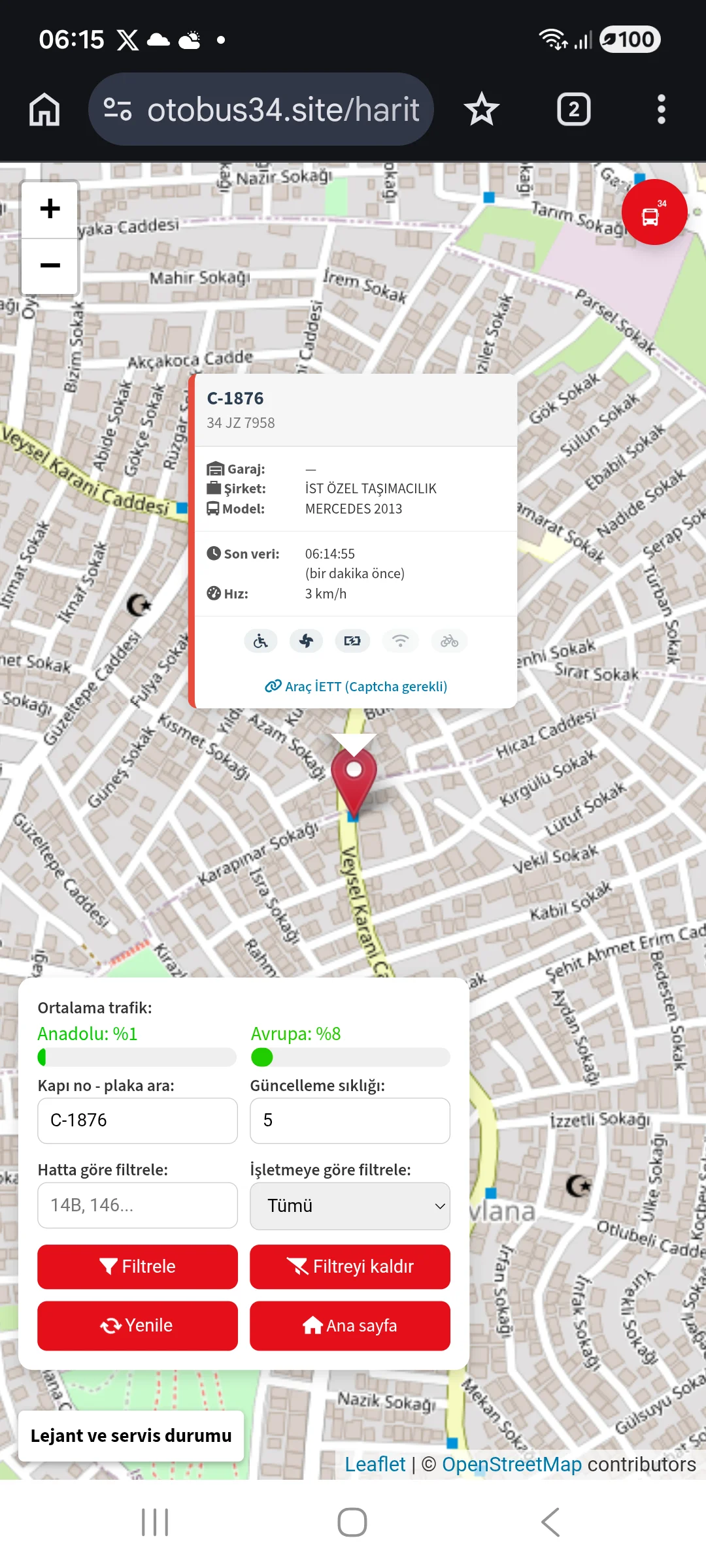Open the Araç İETT link
The height and width of the screenshot is (1568, 706).
click(x=356, y=687)
